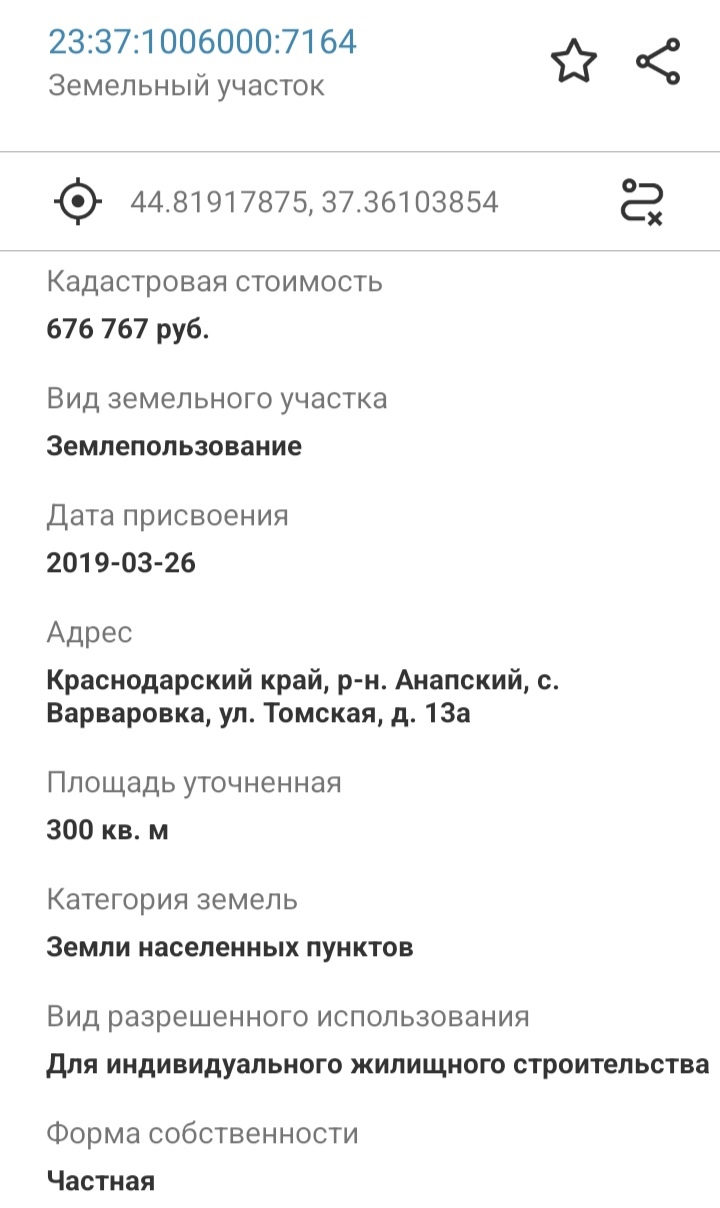Image resolution: width=720 pixels, height=1208 pixels.
Task: Locate the plot on the map
Action: pyautogui.click(x=77, y=202)
